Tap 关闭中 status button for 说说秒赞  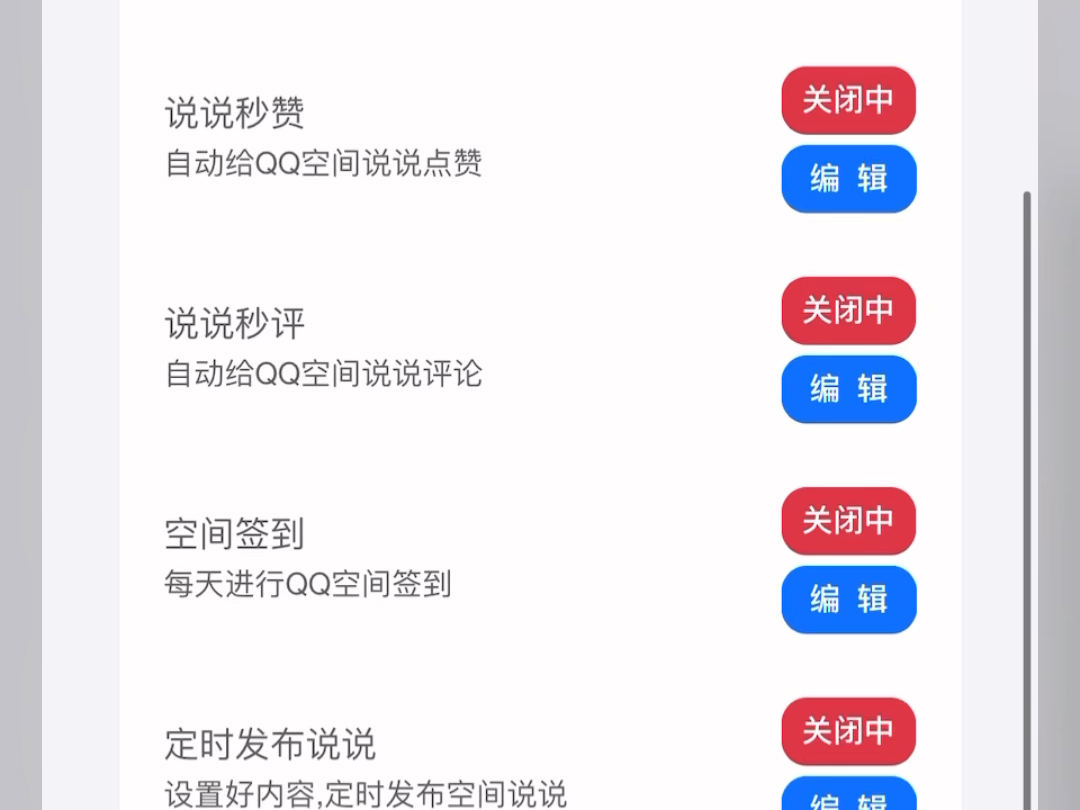point(848,100)
